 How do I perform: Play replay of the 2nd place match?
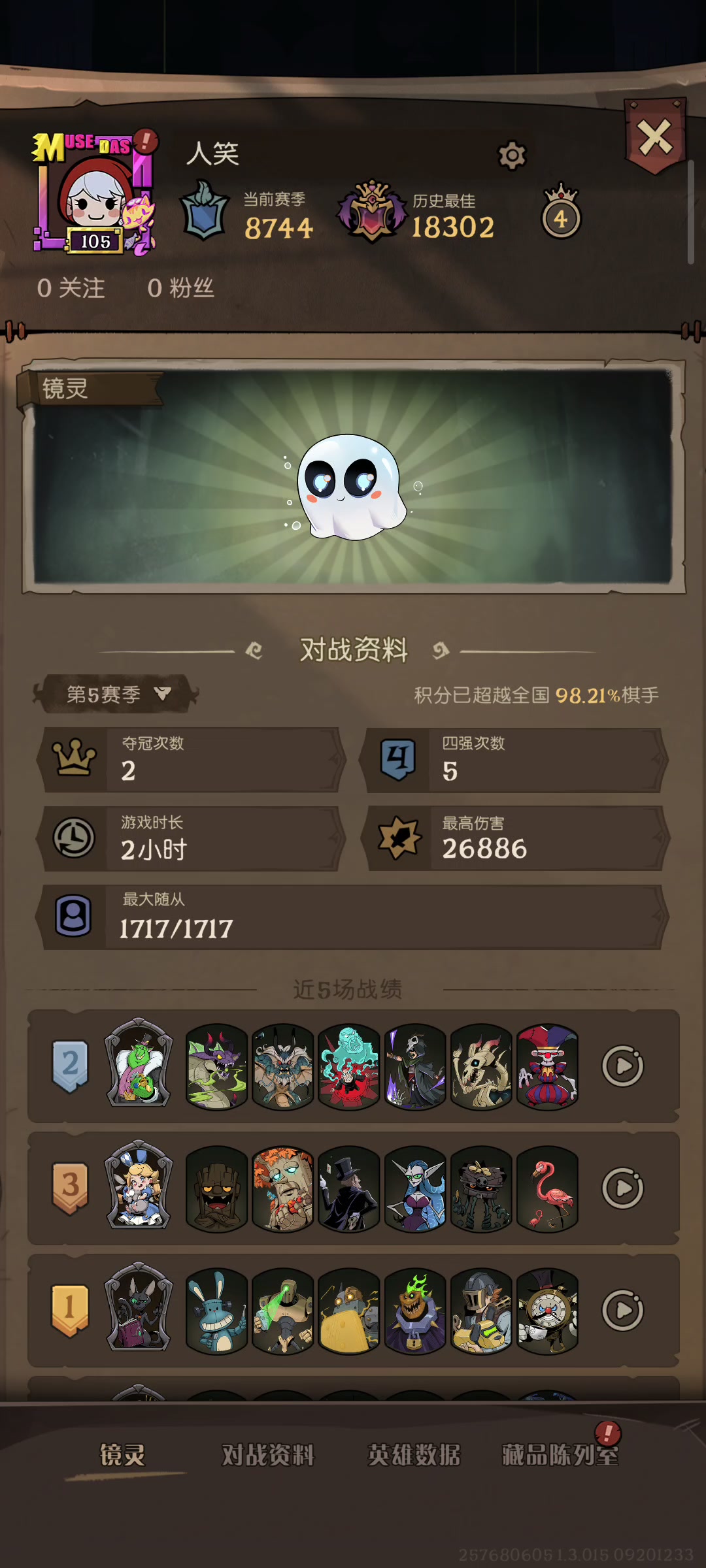622,1066
